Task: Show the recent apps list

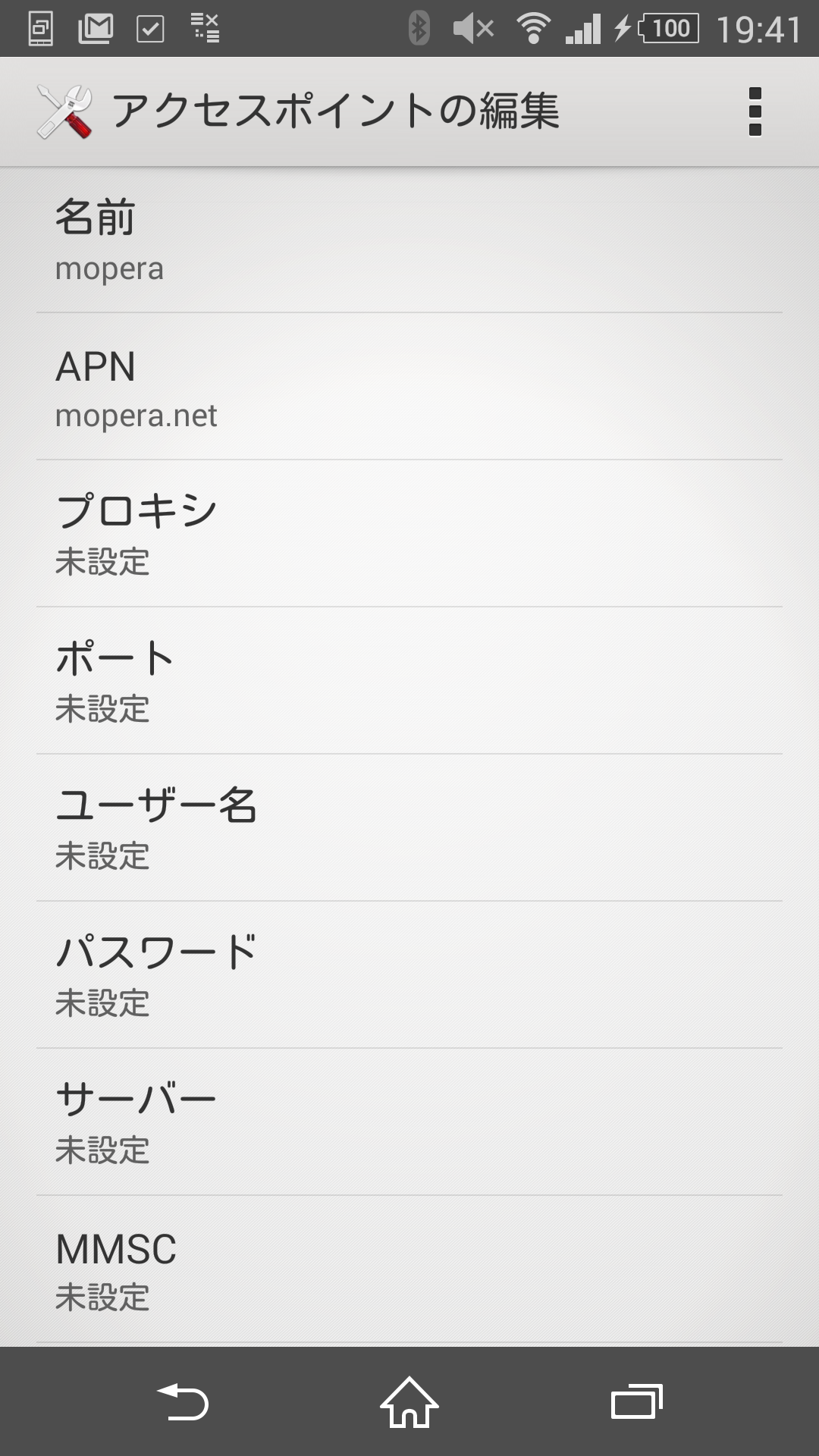Action: point(637,1401)
